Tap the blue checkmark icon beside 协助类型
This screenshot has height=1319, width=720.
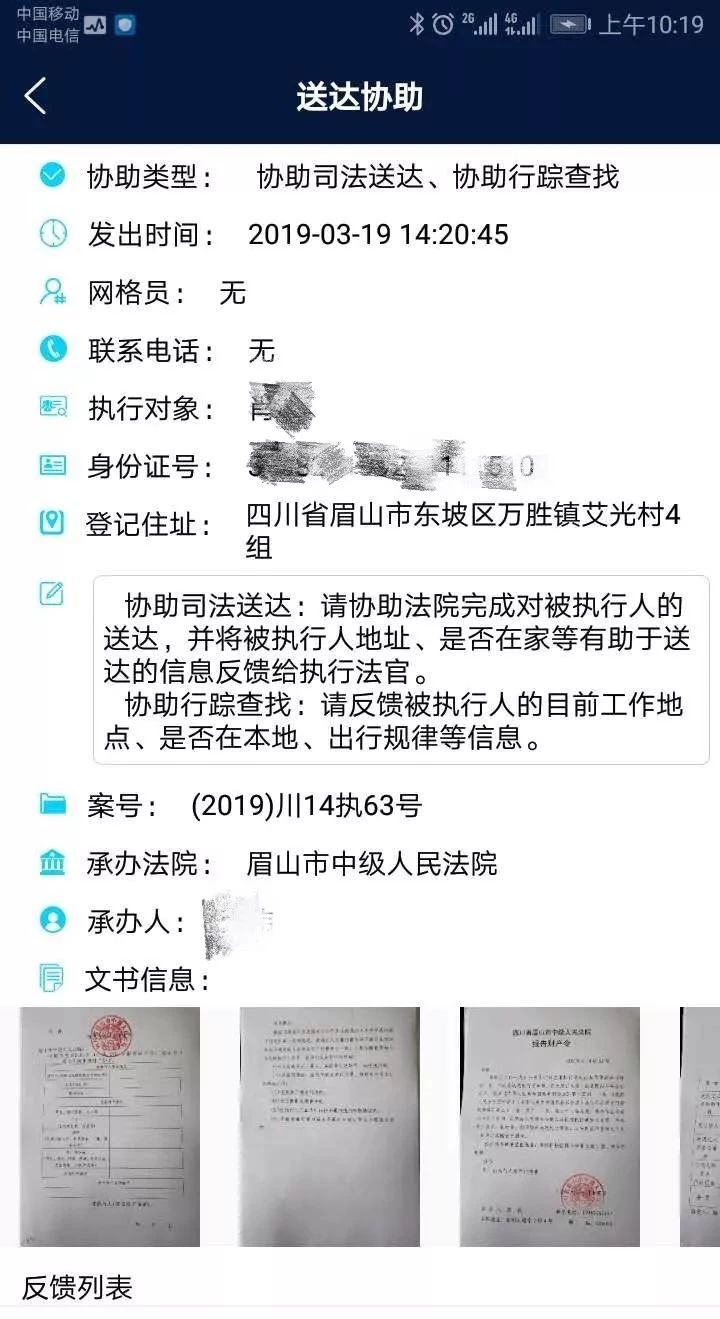coord(50,175)
